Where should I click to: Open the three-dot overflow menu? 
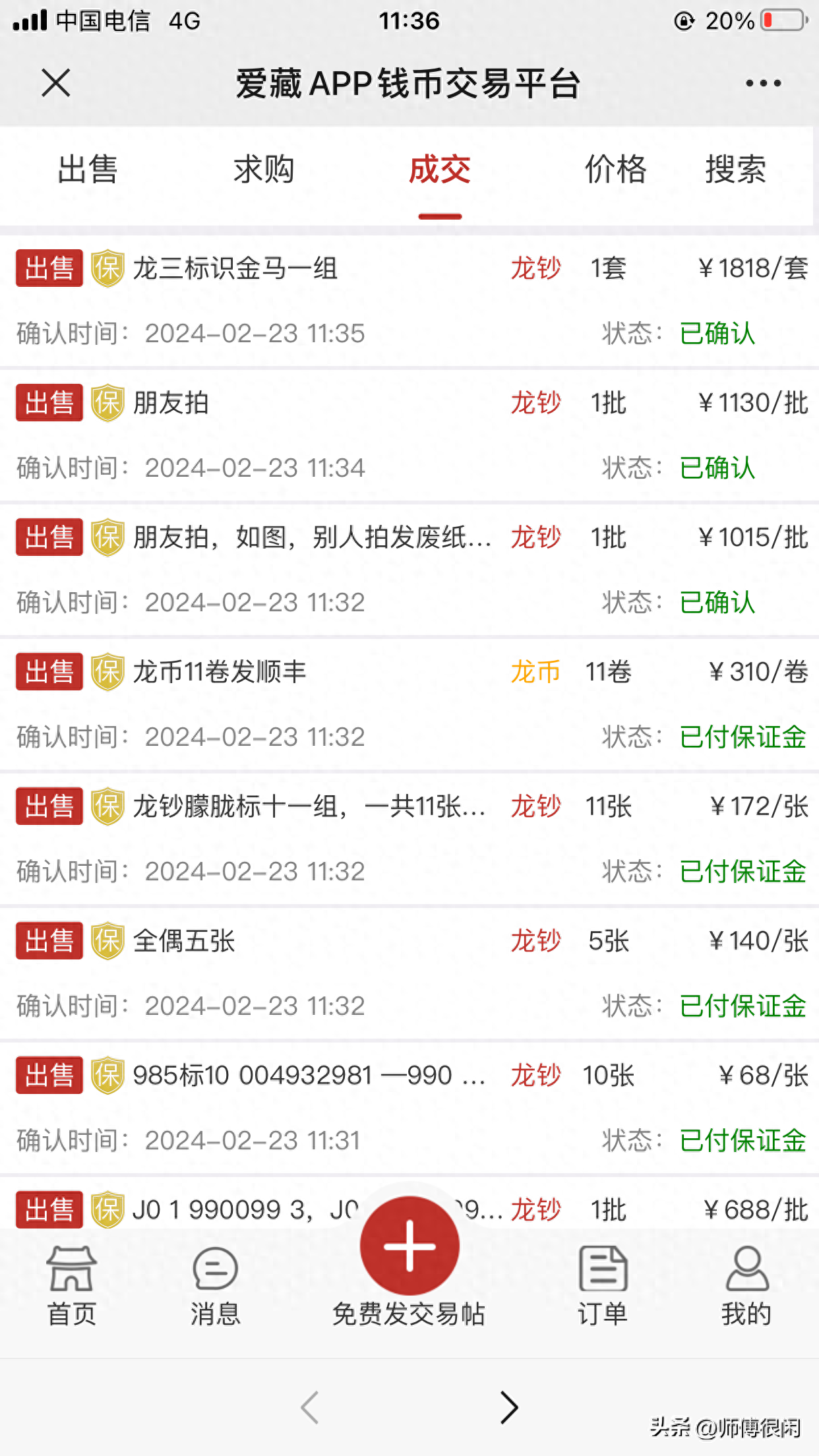763,84
